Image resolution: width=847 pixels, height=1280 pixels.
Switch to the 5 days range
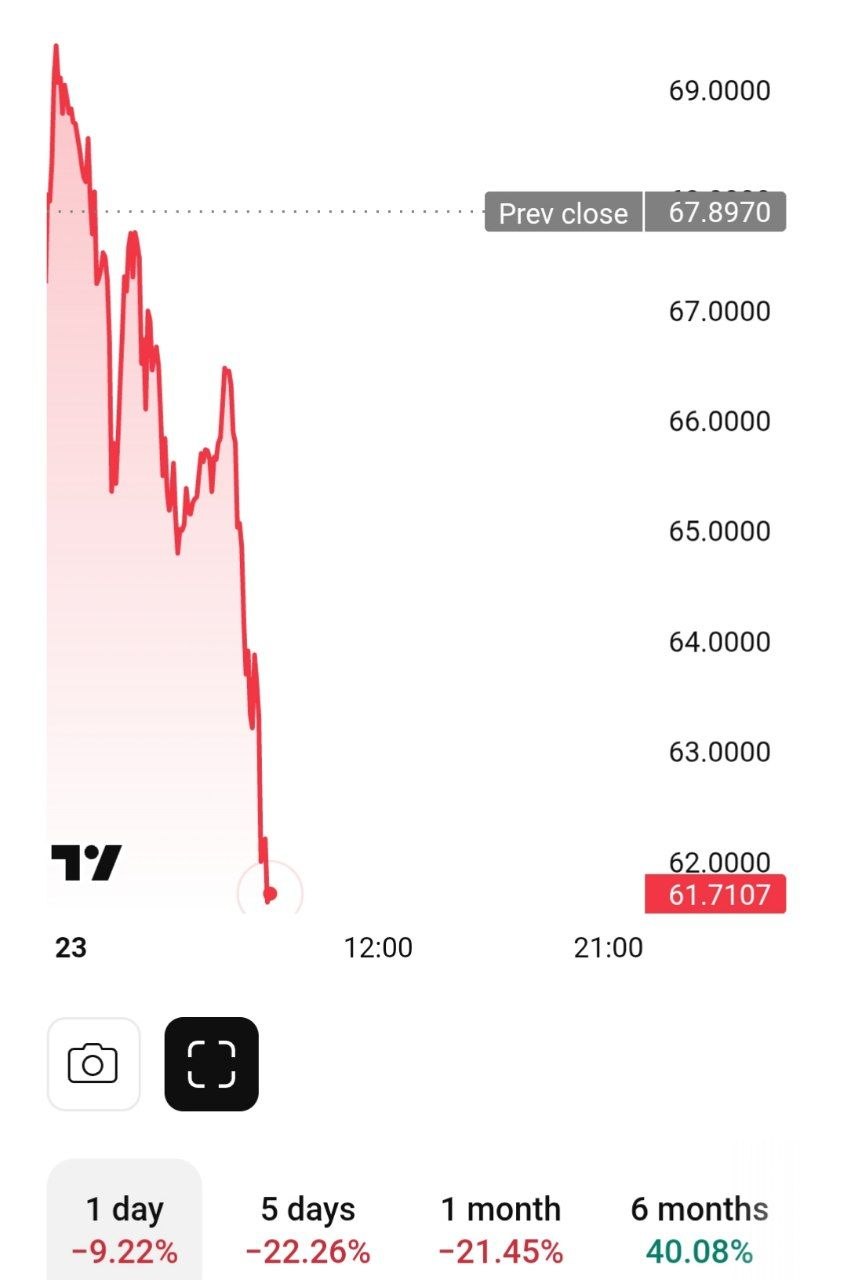coord(308,1228)
